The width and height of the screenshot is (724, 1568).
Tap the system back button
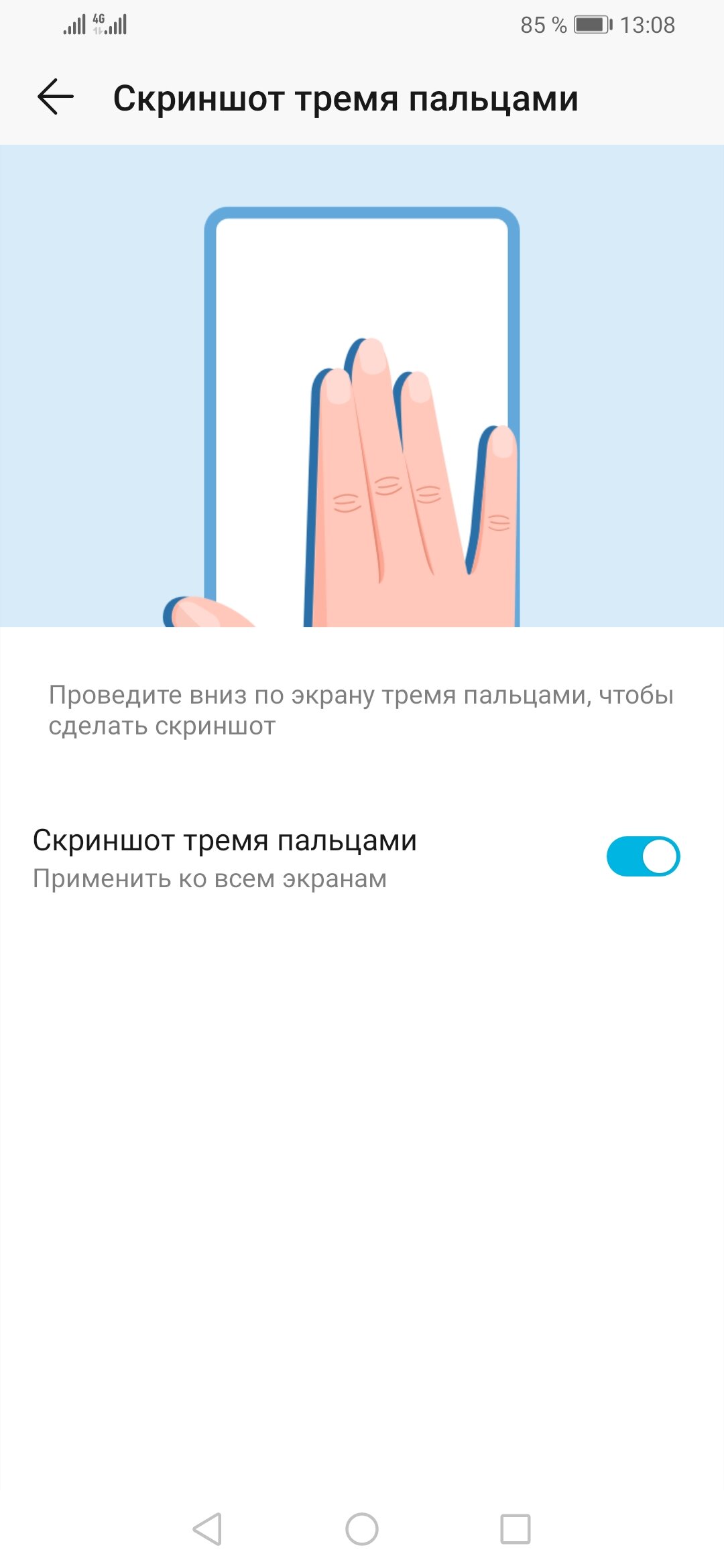pos(207,1529)
